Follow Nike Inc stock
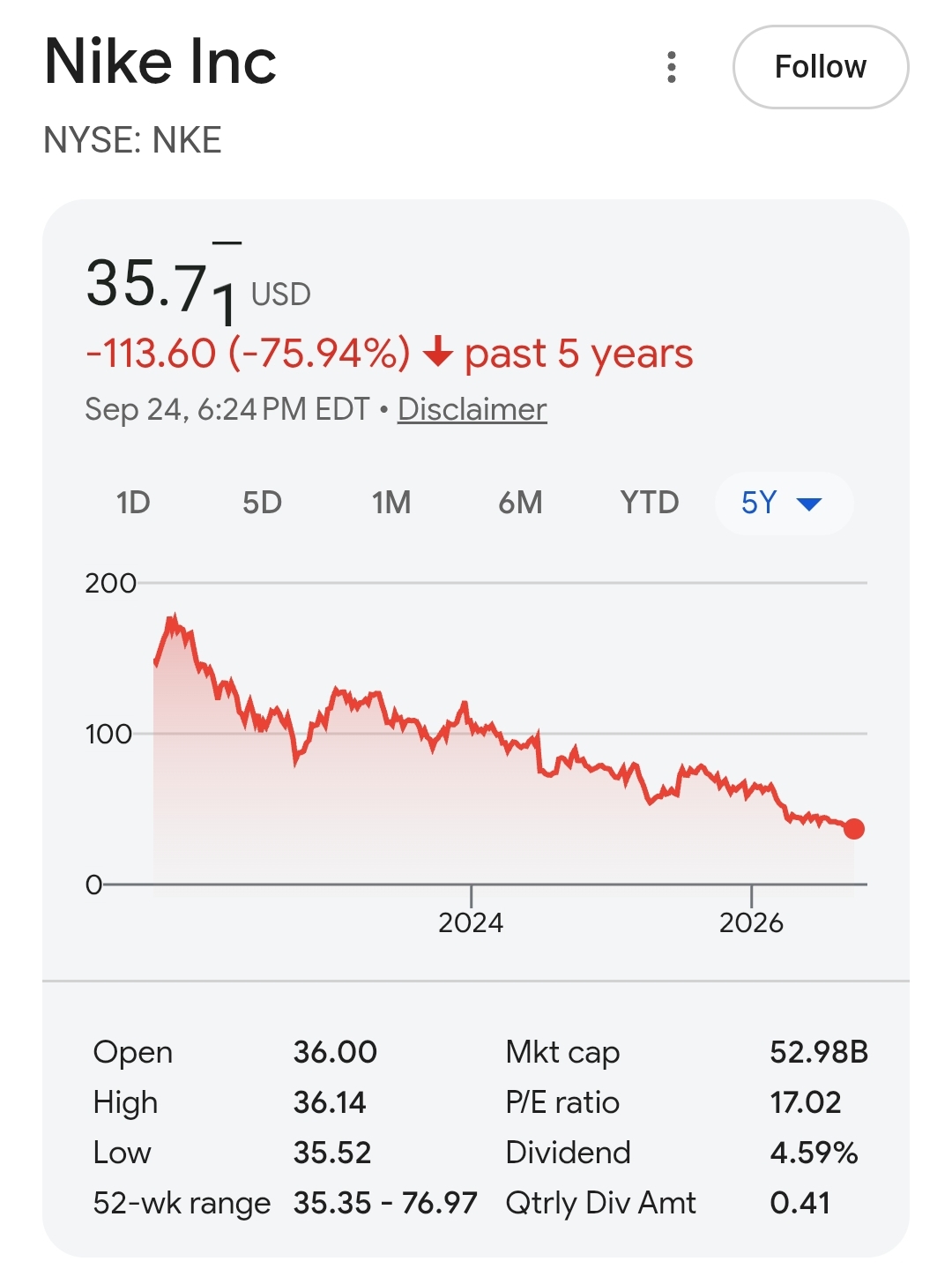Screen dimensions: 952x1269 [x=820, y=67]
